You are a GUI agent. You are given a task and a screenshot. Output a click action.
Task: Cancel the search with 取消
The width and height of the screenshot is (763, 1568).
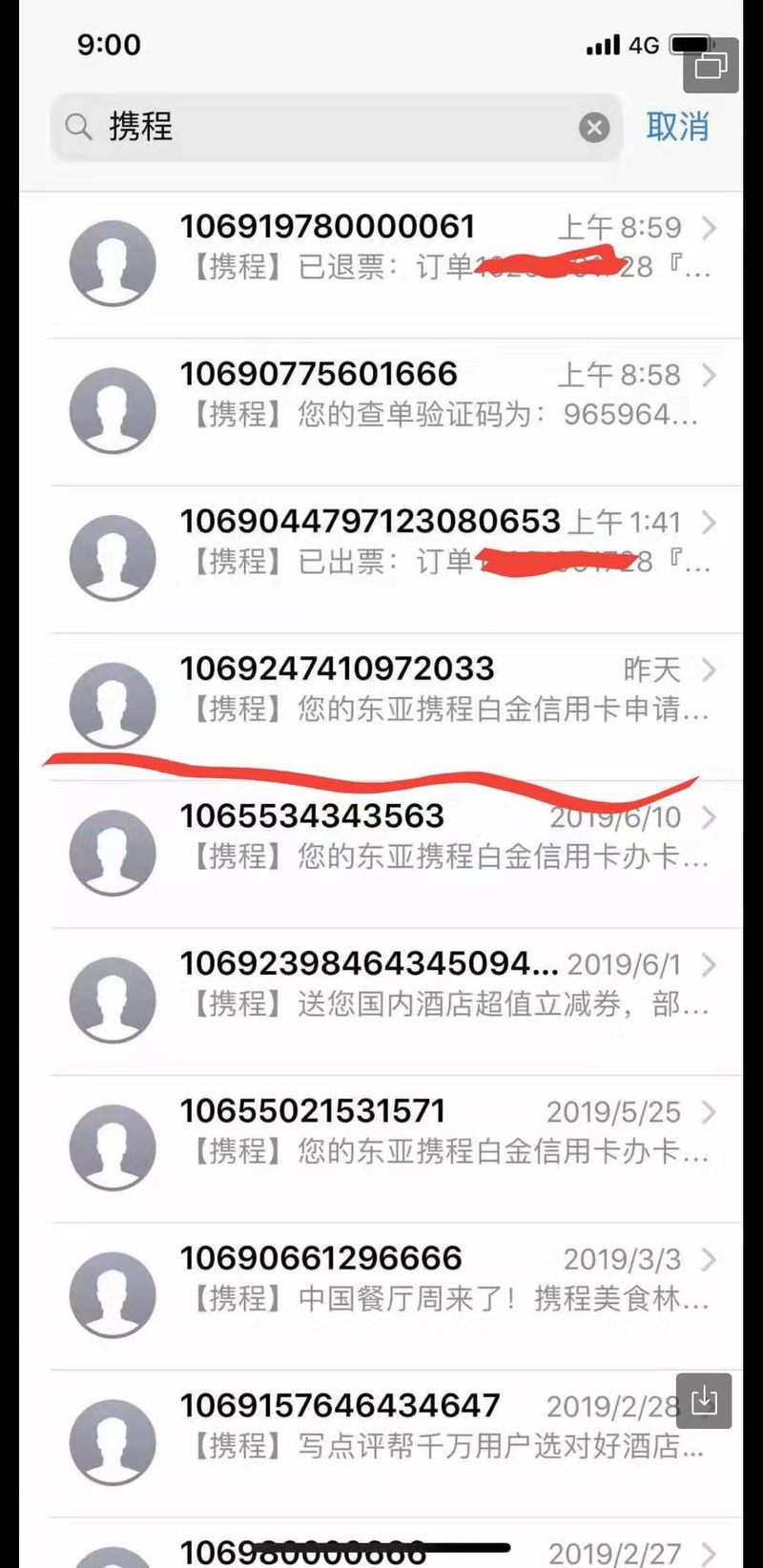coord(677,126)
